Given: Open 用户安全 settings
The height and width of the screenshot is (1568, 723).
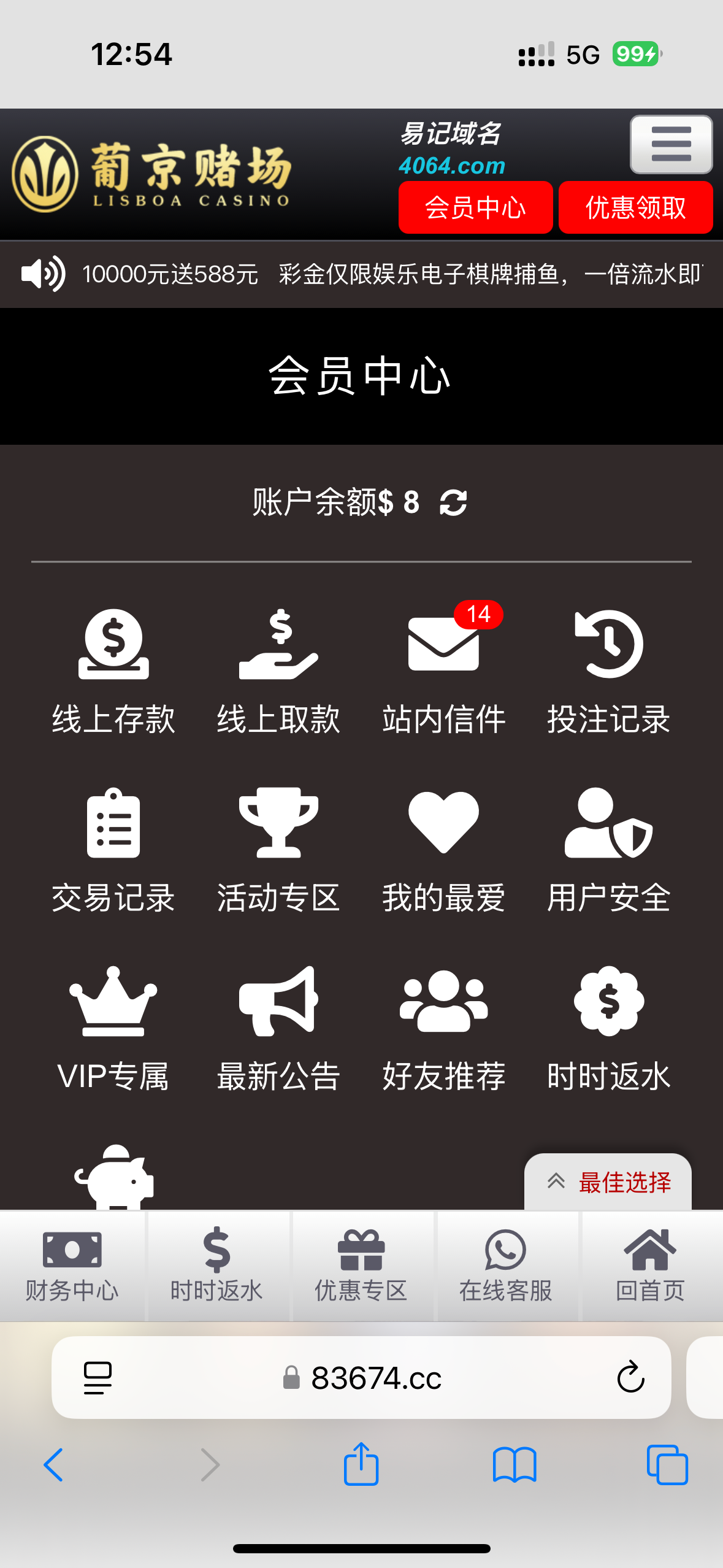Looking at the screenshot, I should [608, 851].
